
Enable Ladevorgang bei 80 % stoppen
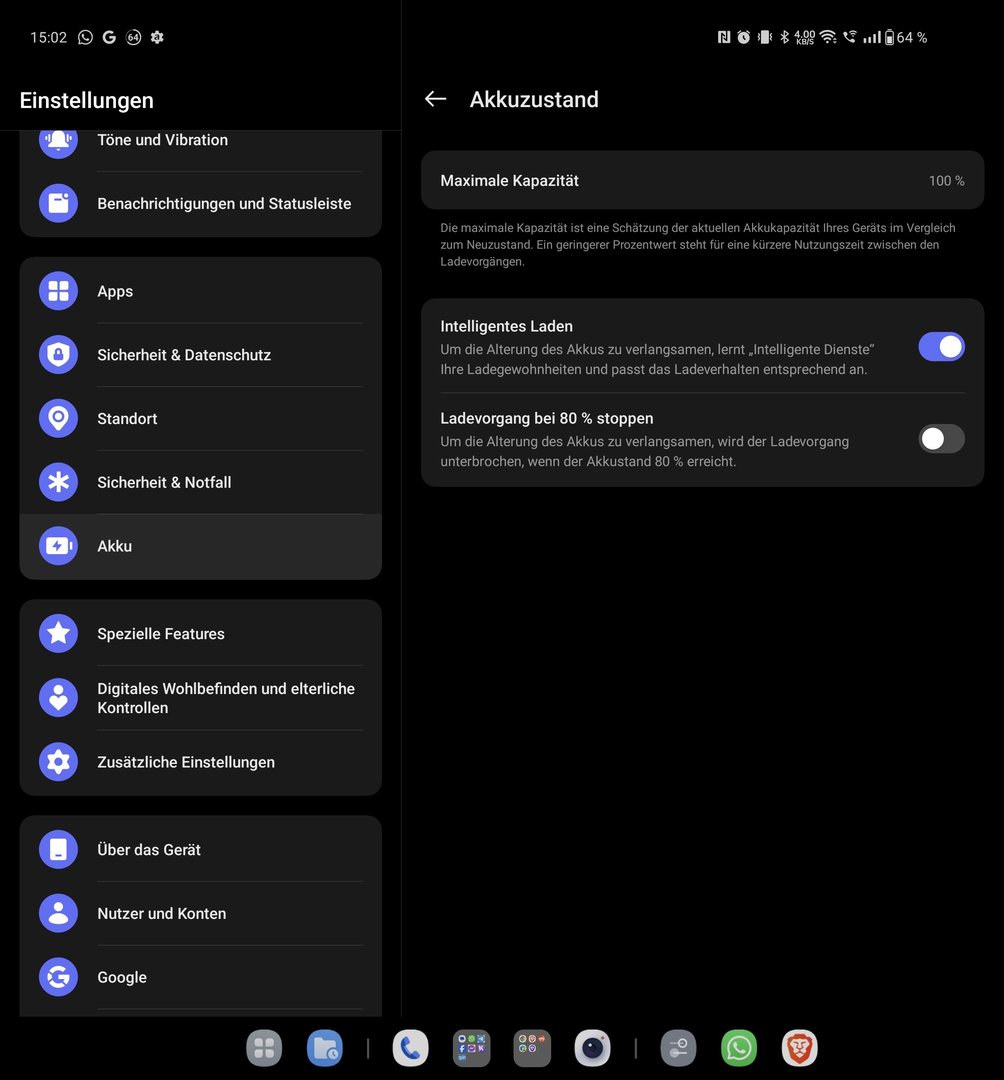941,439
